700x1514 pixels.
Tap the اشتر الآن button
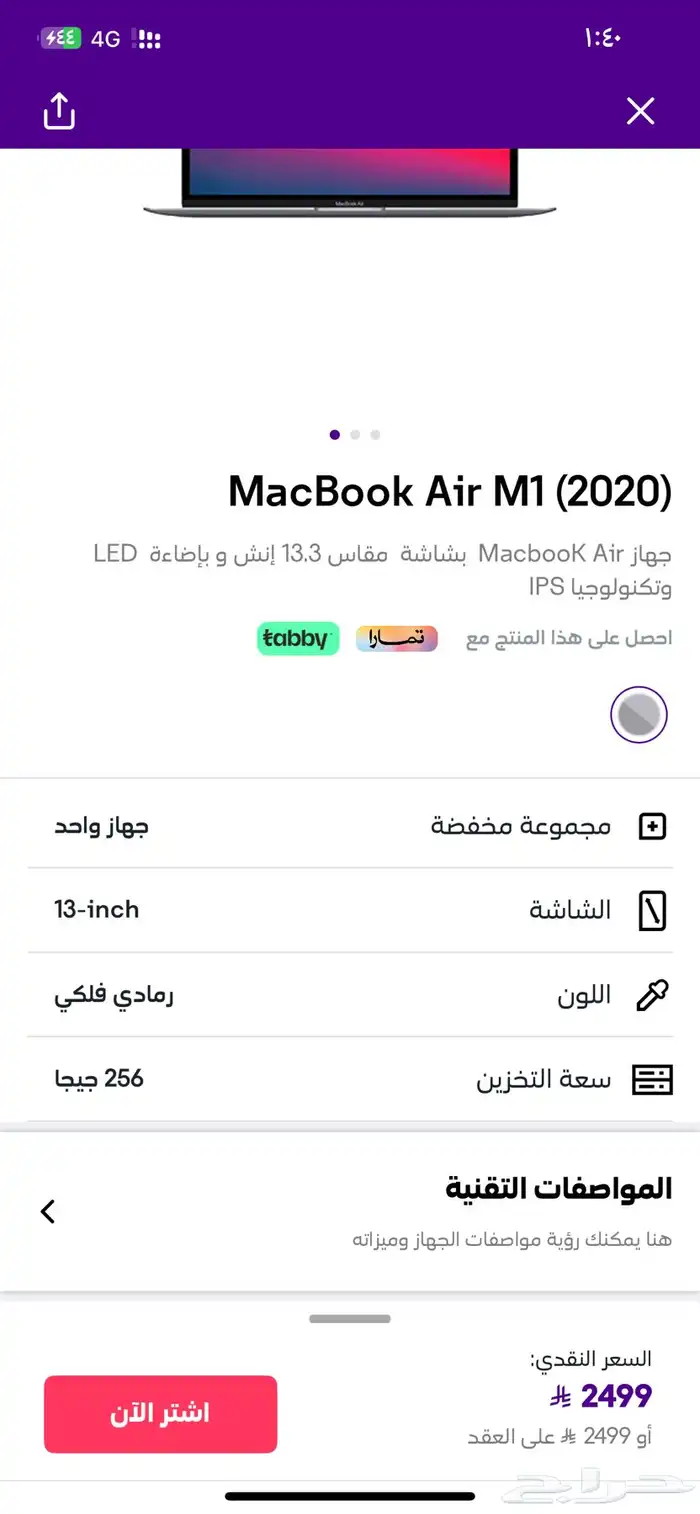[160, 1414]
